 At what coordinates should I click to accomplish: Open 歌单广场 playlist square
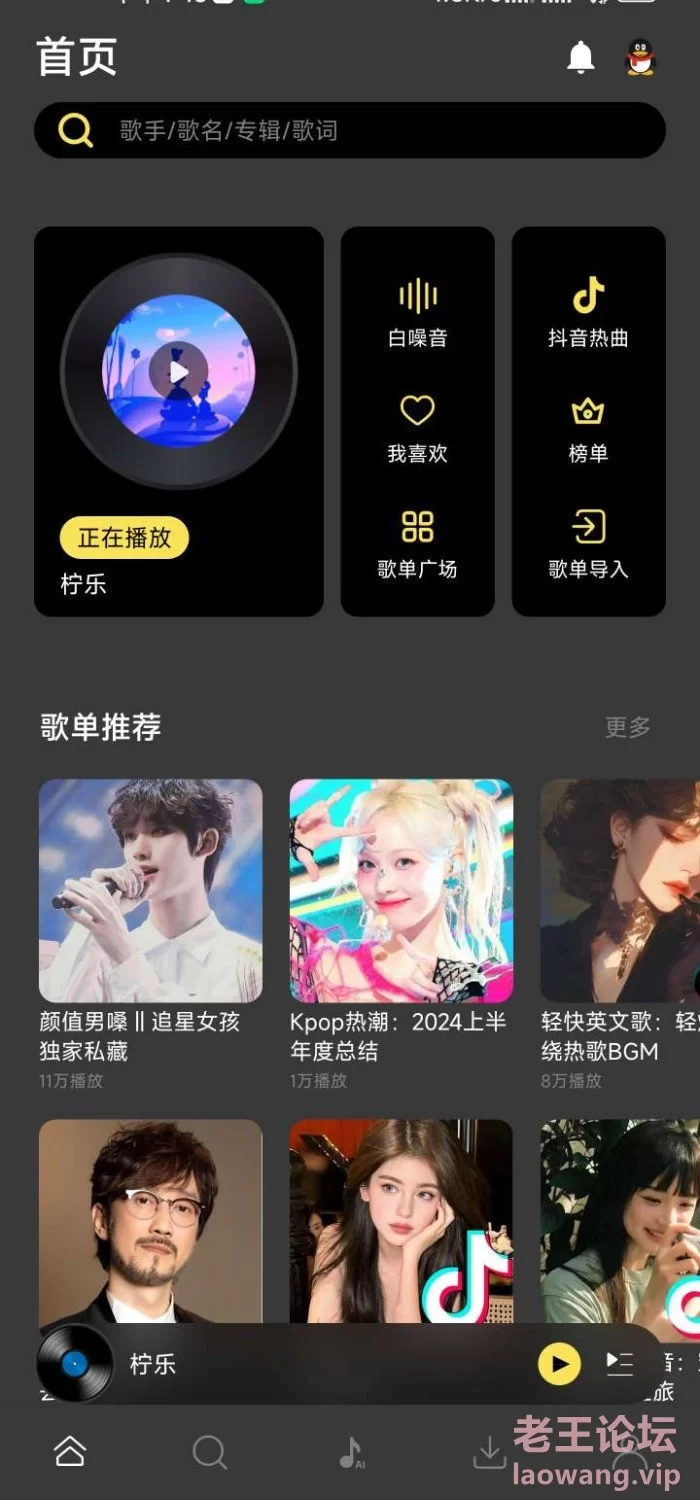click(x=417, y=544)
